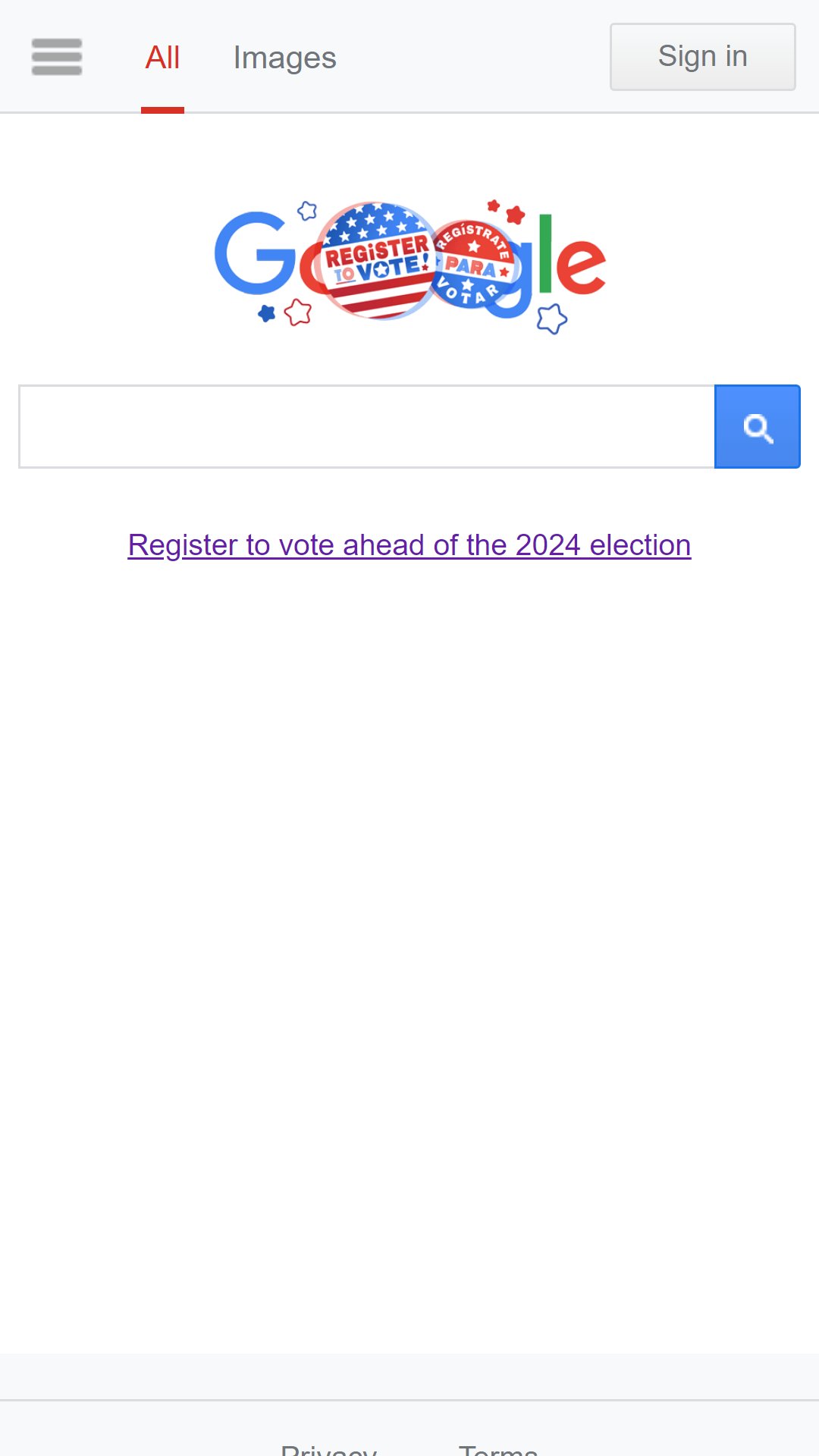The height and width of the screenshot is (1456, 819).
Task: Switch to the Images tab
Action: click(284, 58)
